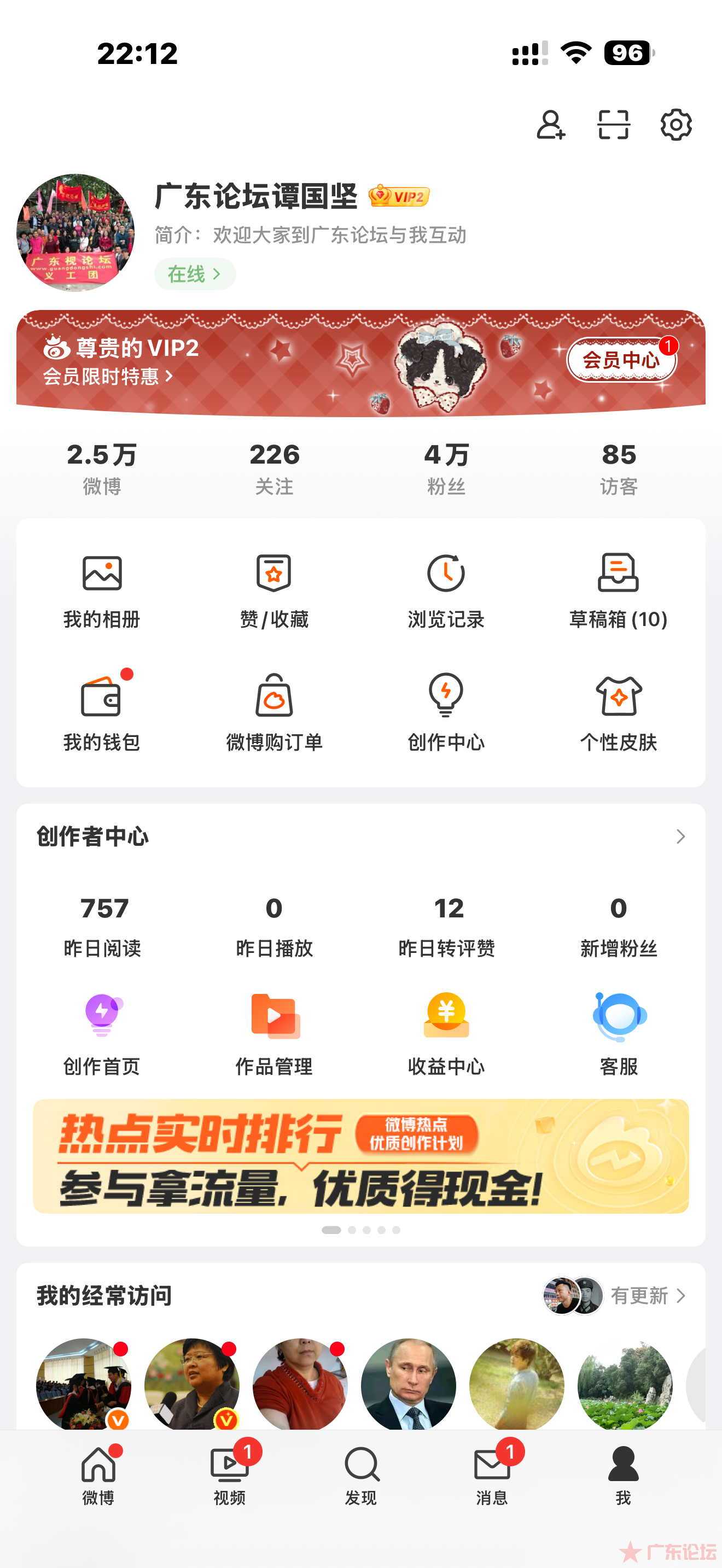Switch to the 发现 tab
The width and height of the screenshot is (722, 1568).
click(x=361, y=1476)
